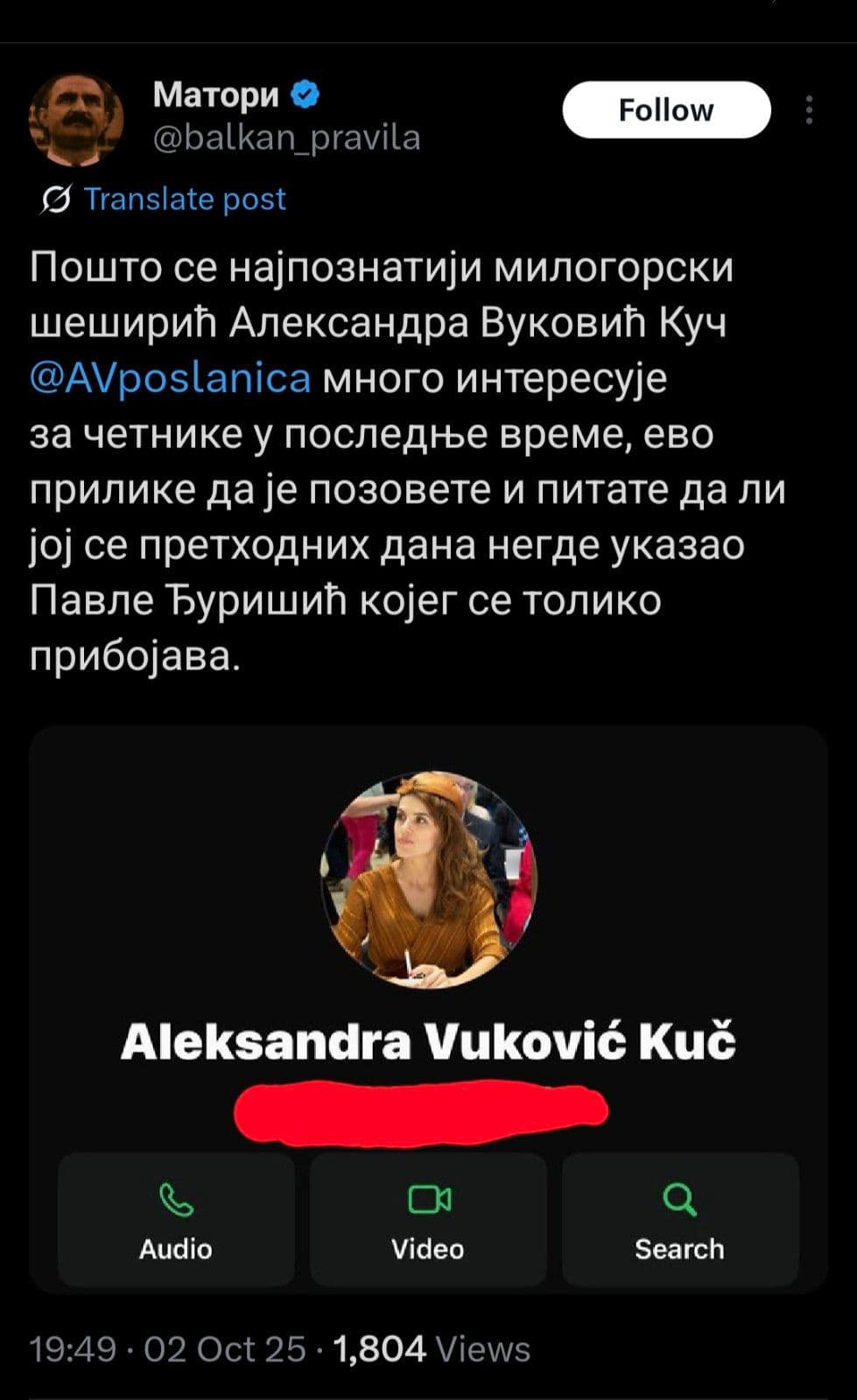Translate post into your language
This screenshot has width=857, height=1400.
(x=184, y=199)
